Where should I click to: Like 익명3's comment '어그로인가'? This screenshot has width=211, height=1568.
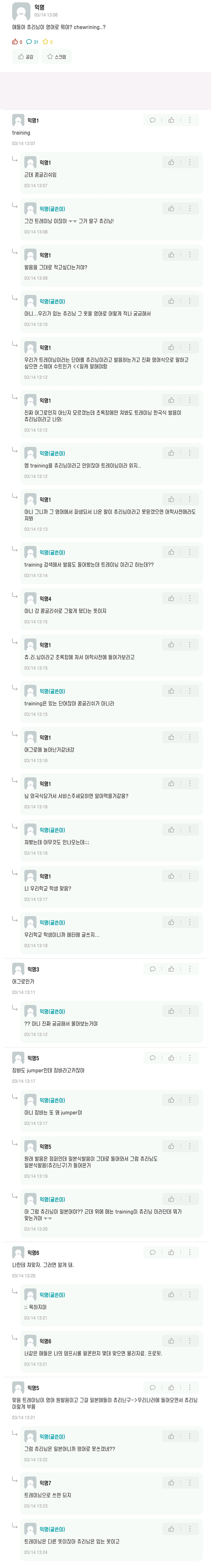(171, 969)
